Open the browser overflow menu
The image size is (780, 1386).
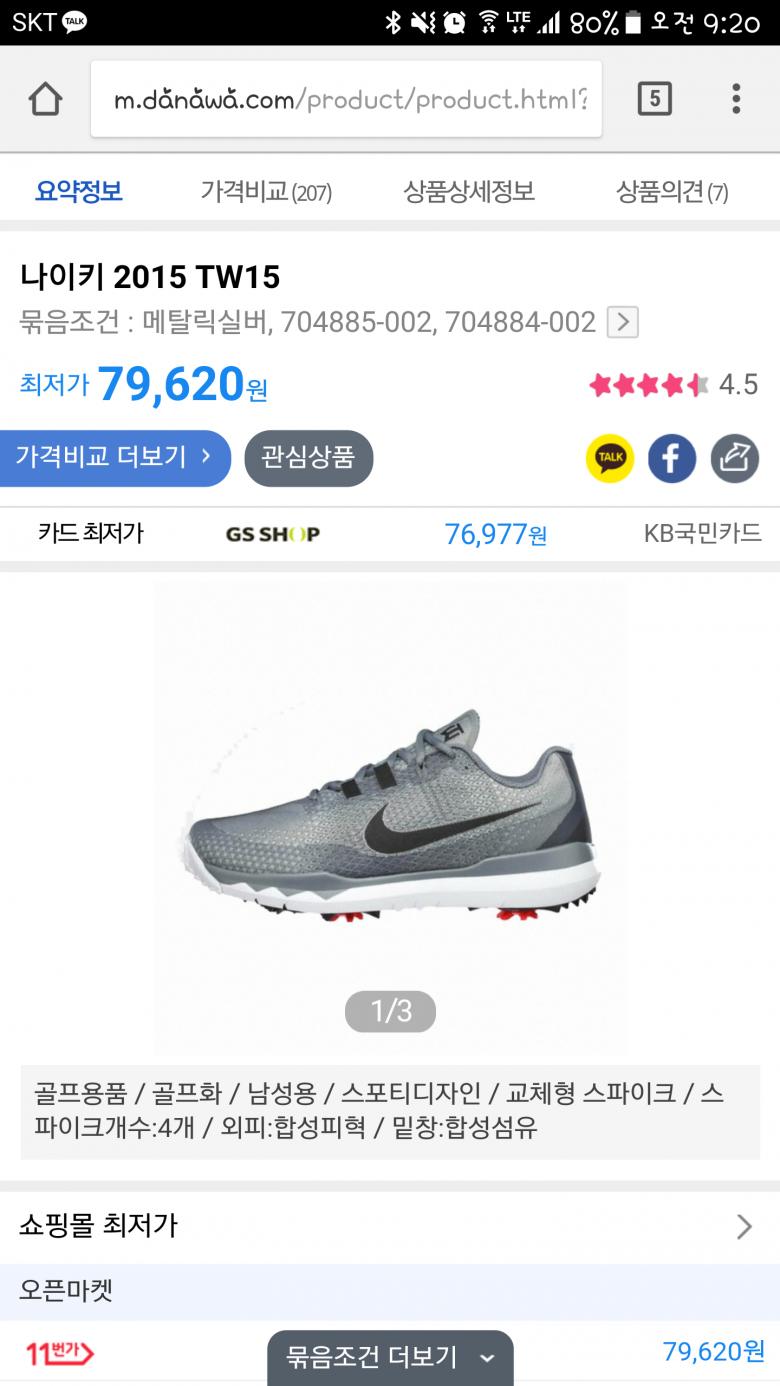pyautogui.click(x=736, y=99)
